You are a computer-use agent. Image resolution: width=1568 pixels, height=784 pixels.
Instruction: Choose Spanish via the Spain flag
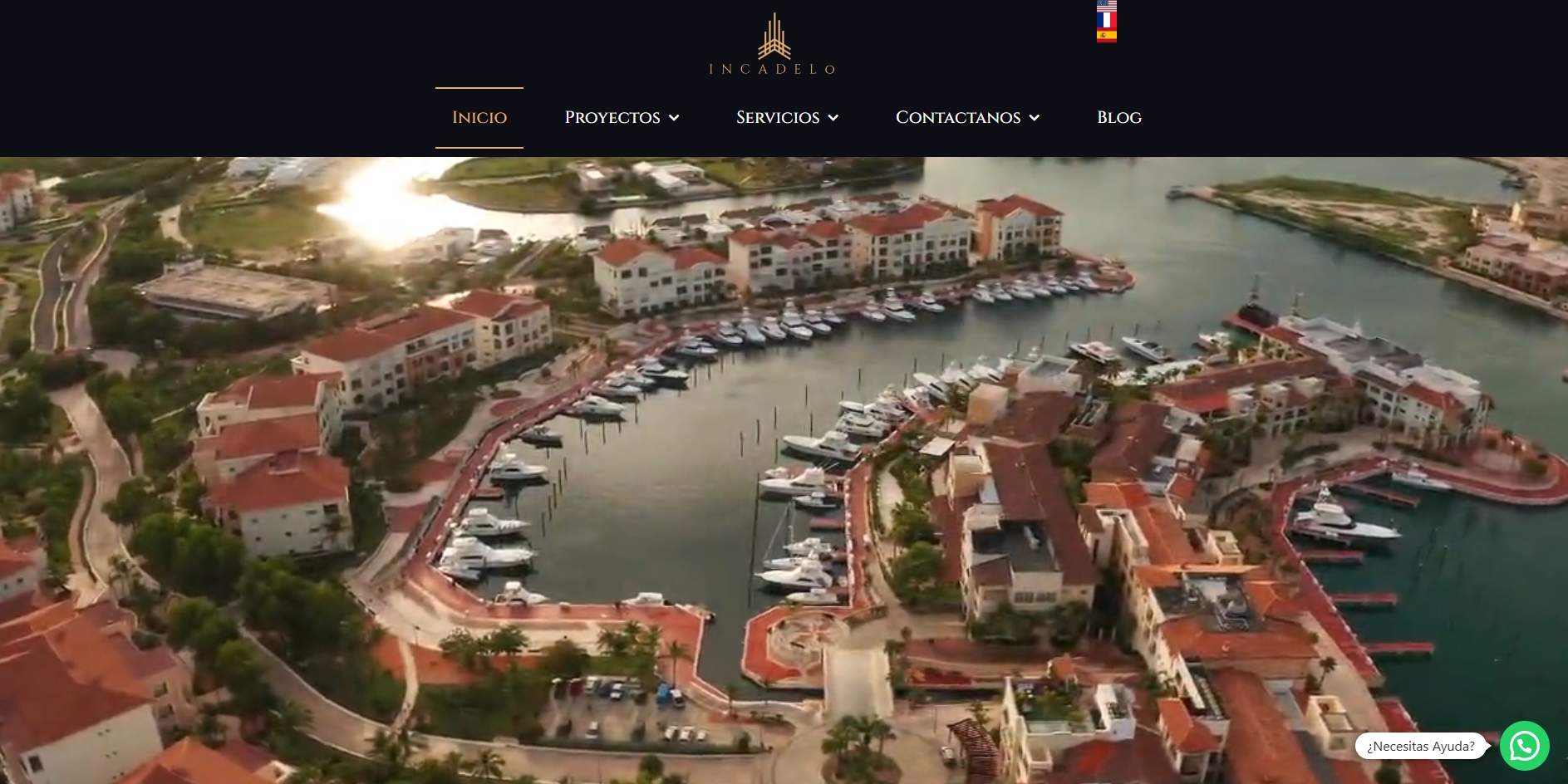pos(1106,35)
